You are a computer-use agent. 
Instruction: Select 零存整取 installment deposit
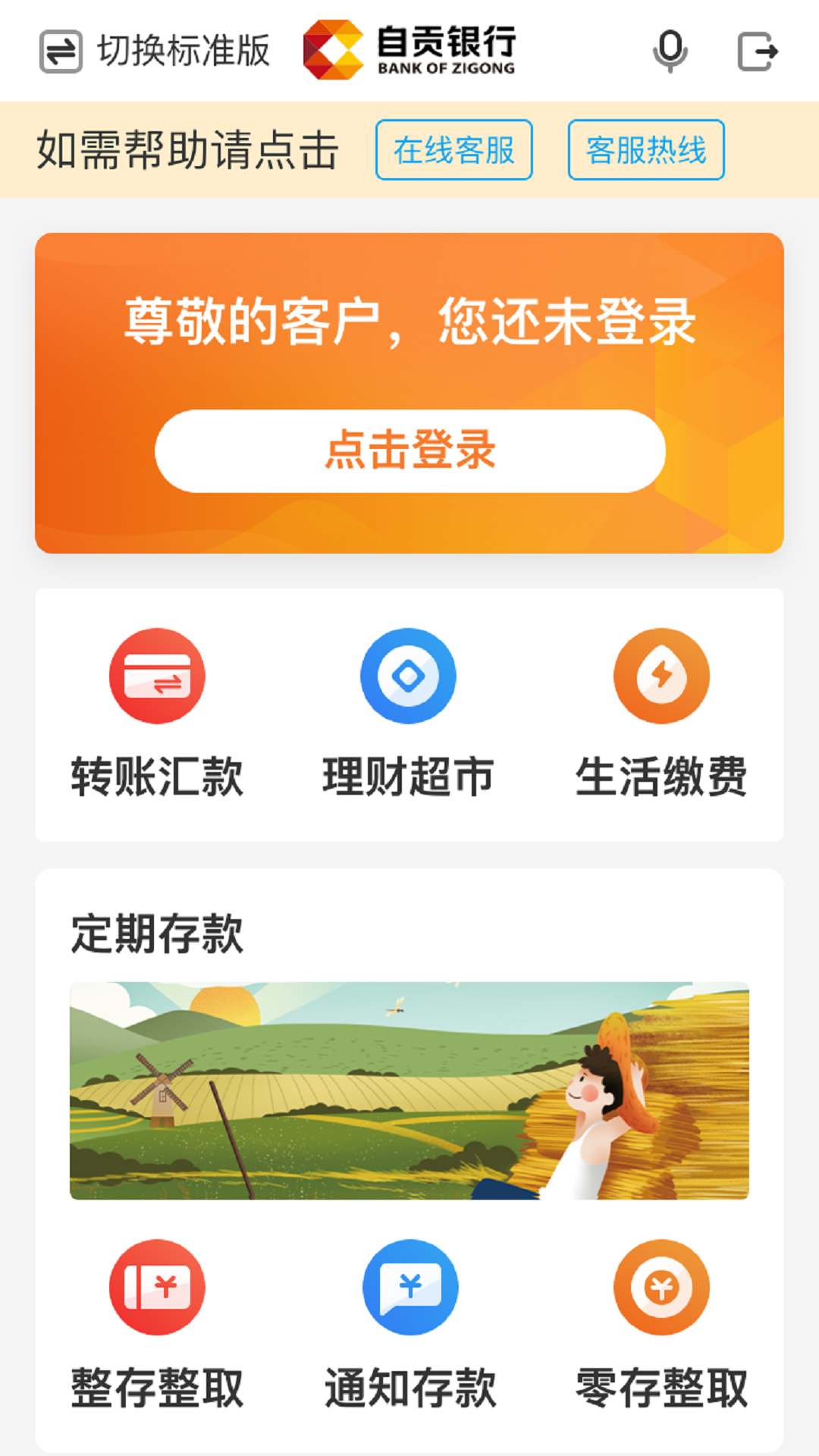coord(661,1324)
